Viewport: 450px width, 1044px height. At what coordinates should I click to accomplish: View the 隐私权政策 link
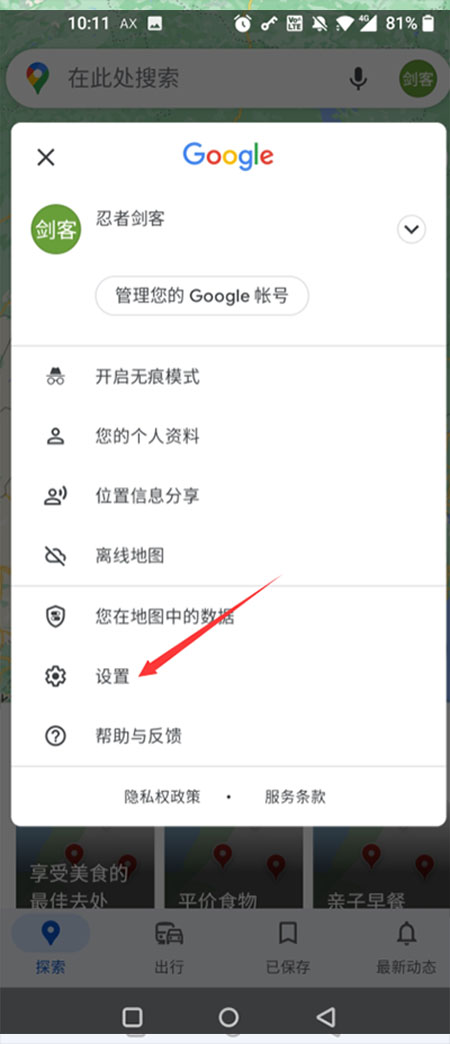tap(162, 796)
